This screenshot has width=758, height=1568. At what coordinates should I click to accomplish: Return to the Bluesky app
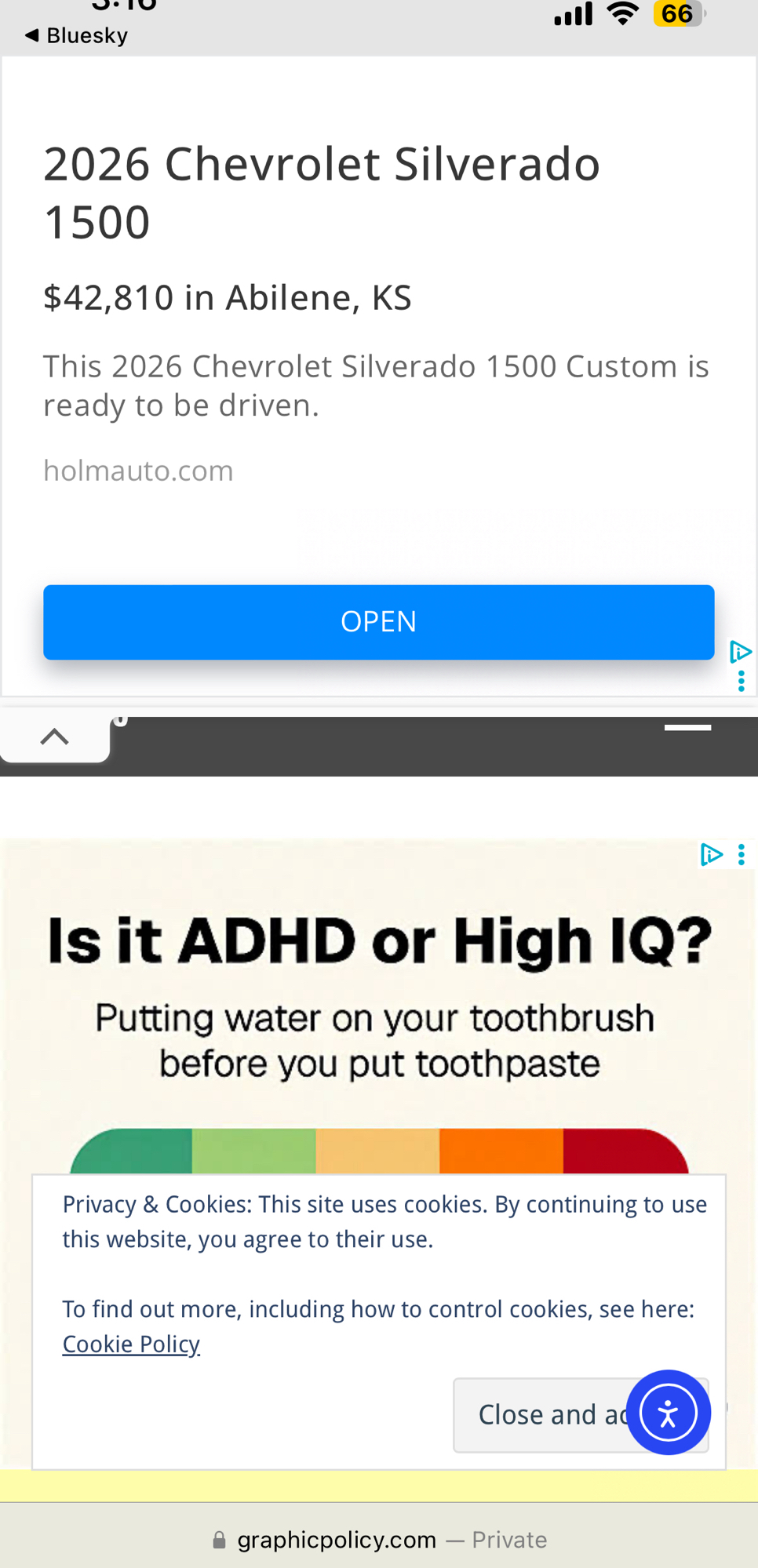(x=76, y=35)
